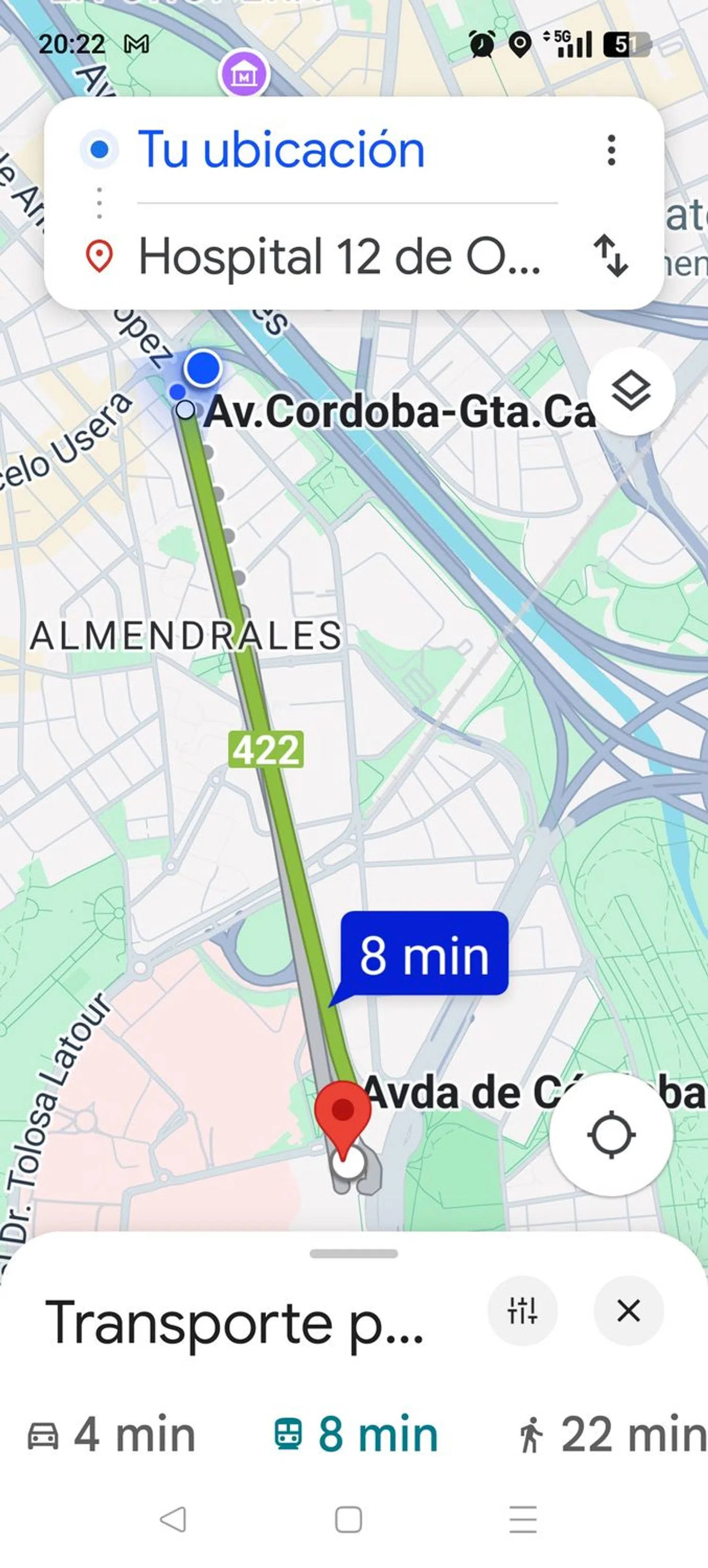Open route filter options
708x1568 pixels.
pyautogui.click(x=523, y=1310)
